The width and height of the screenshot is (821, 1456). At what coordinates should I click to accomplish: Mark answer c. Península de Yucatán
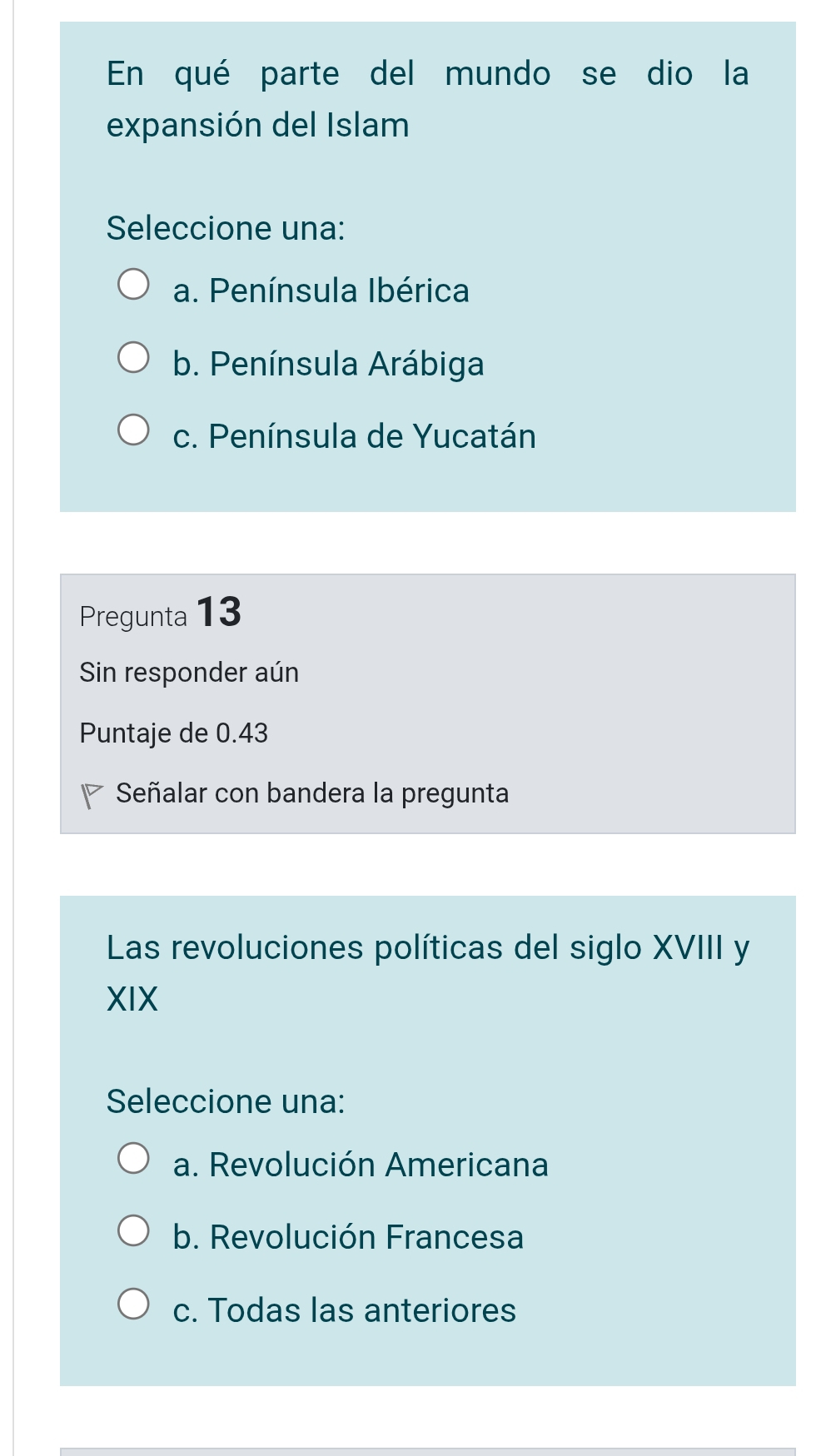(133, 430)
